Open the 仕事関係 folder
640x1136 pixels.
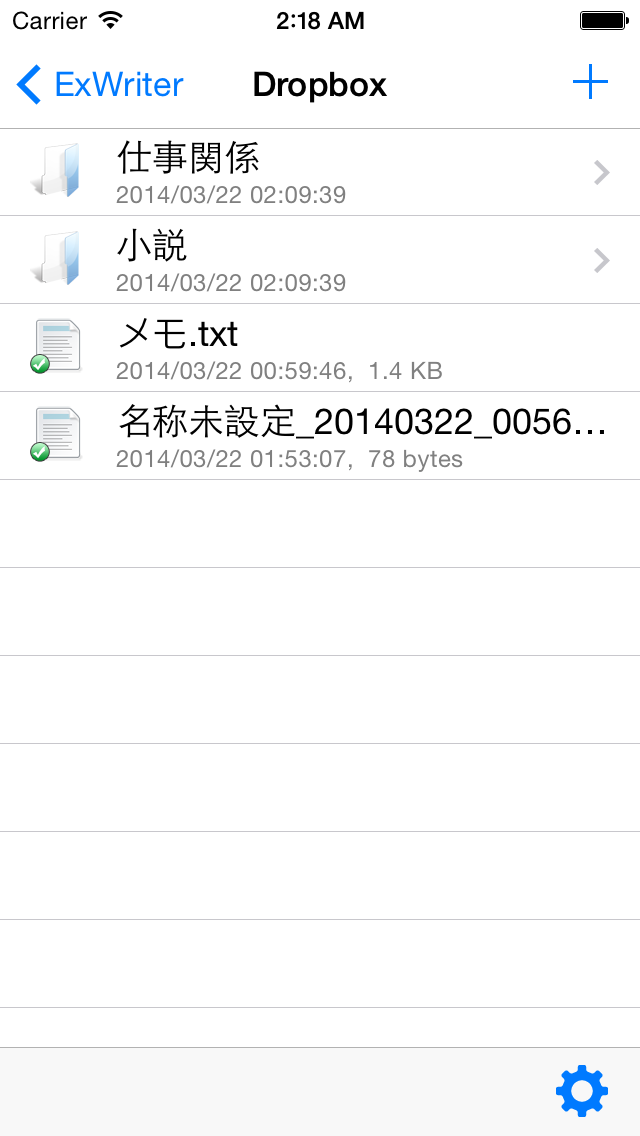[320, 172]
